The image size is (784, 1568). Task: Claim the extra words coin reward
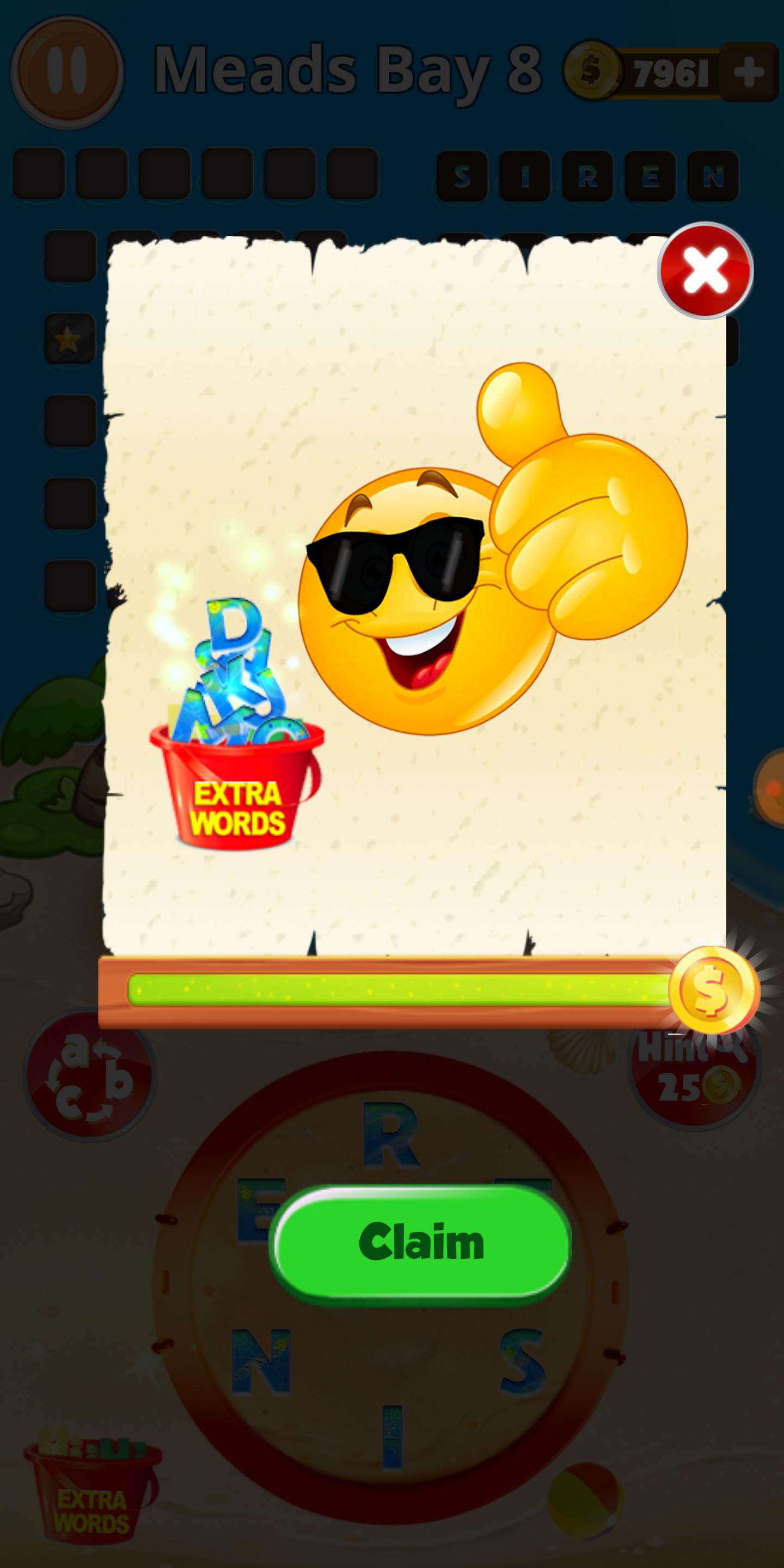[420, 1242]
